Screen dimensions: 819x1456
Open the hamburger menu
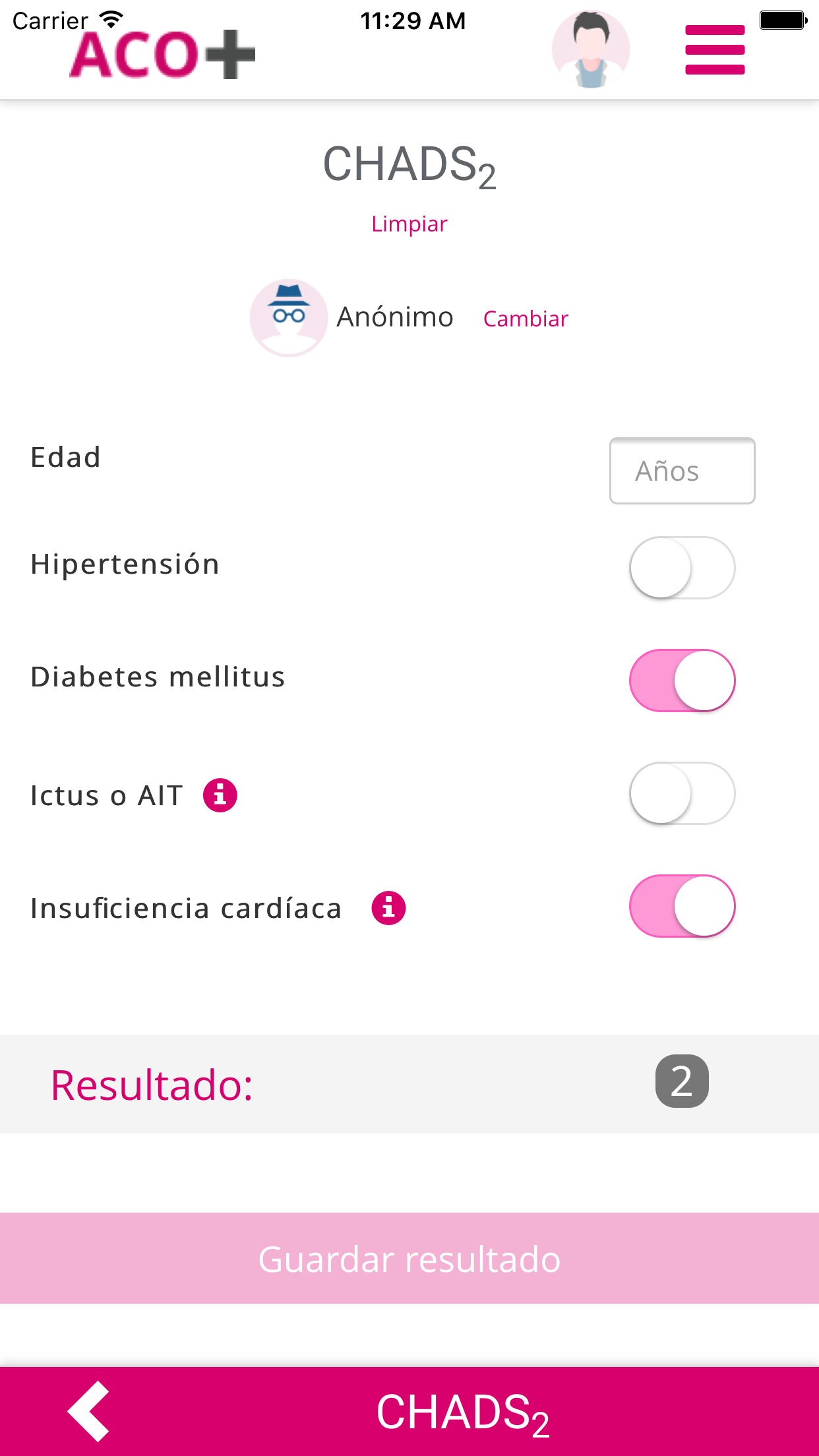pyautogui.click(x=715, y=50)
